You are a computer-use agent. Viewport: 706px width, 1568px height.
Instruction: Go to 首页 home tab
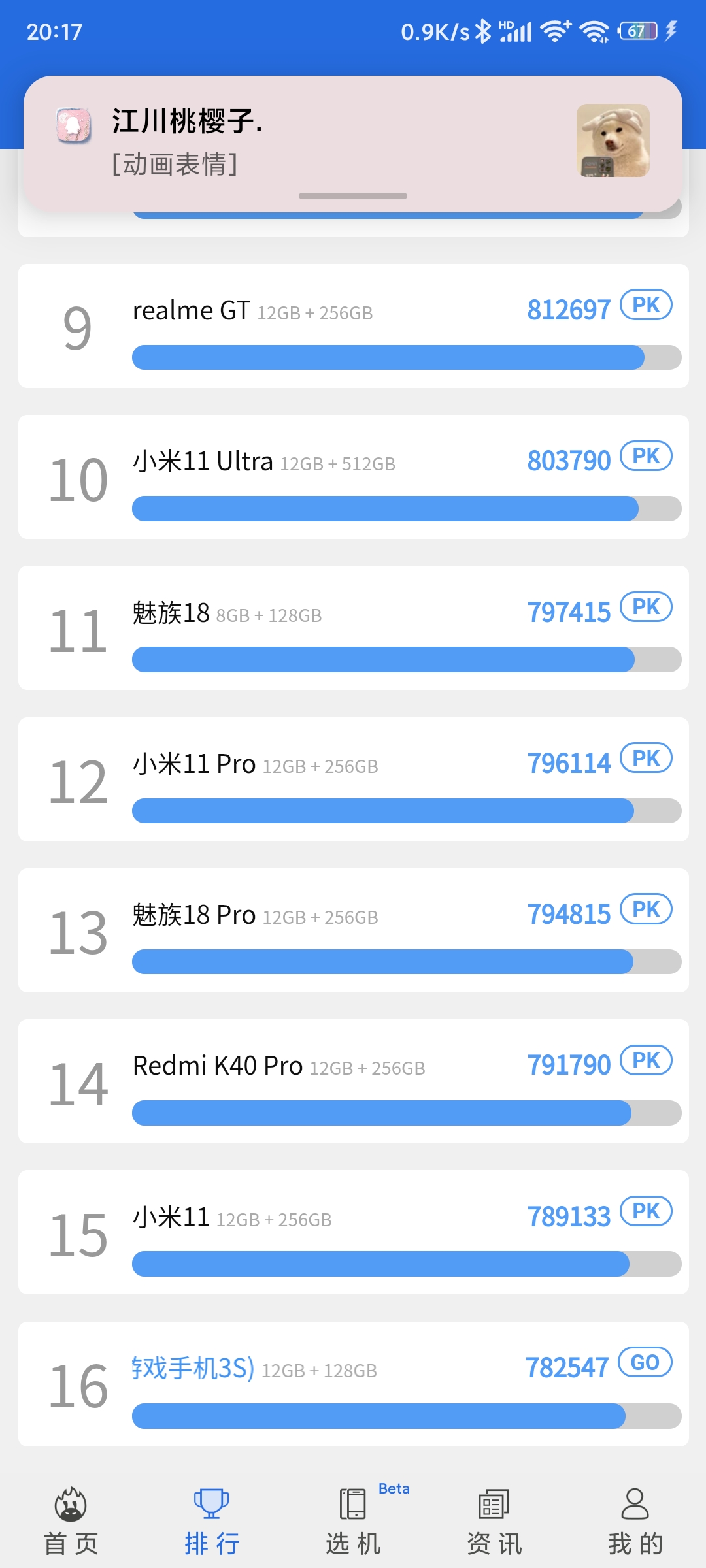71,1521
